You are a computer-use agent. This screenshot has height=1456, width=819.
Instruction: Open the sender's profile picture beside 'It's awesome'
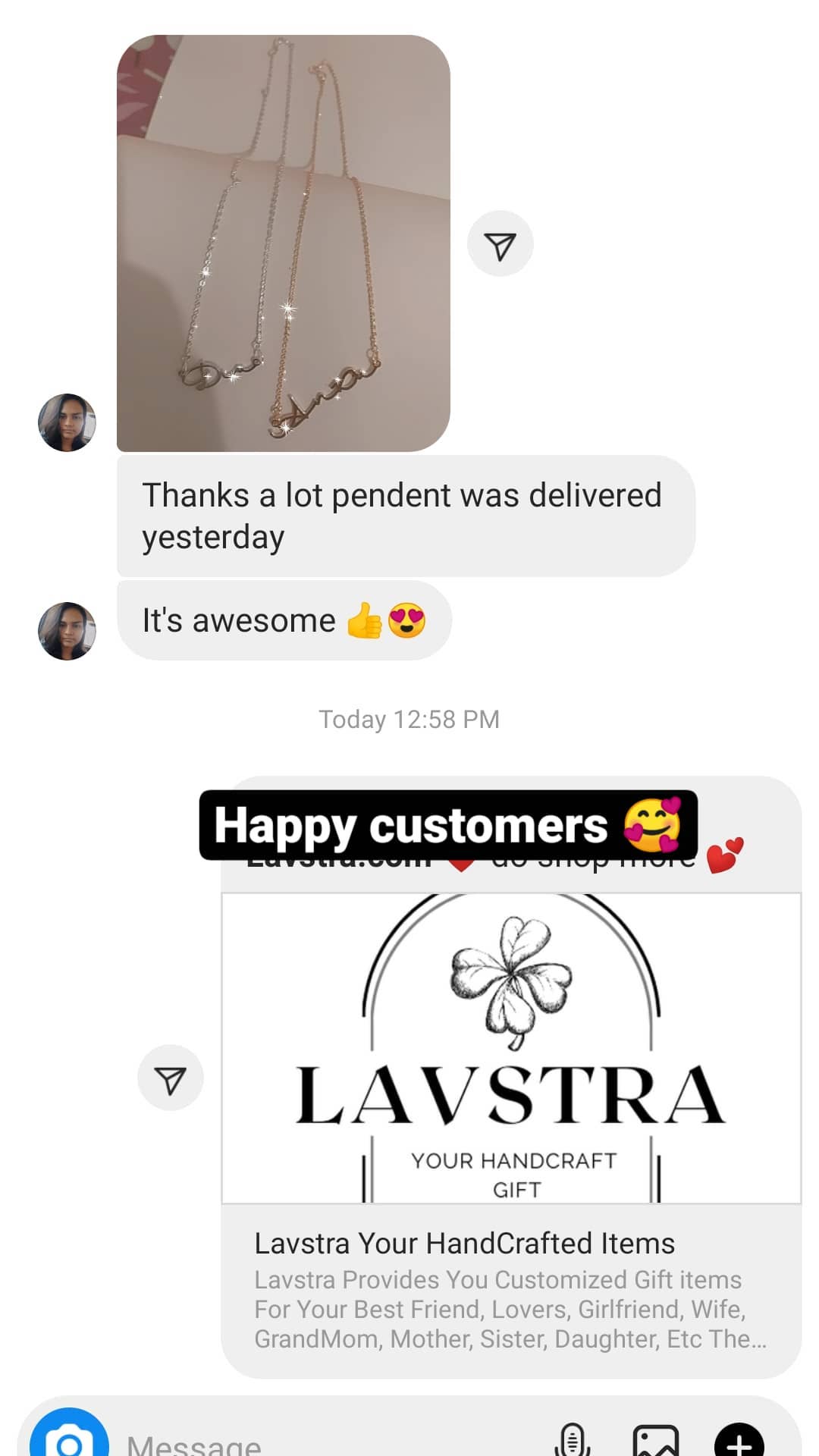click(67, 631)
